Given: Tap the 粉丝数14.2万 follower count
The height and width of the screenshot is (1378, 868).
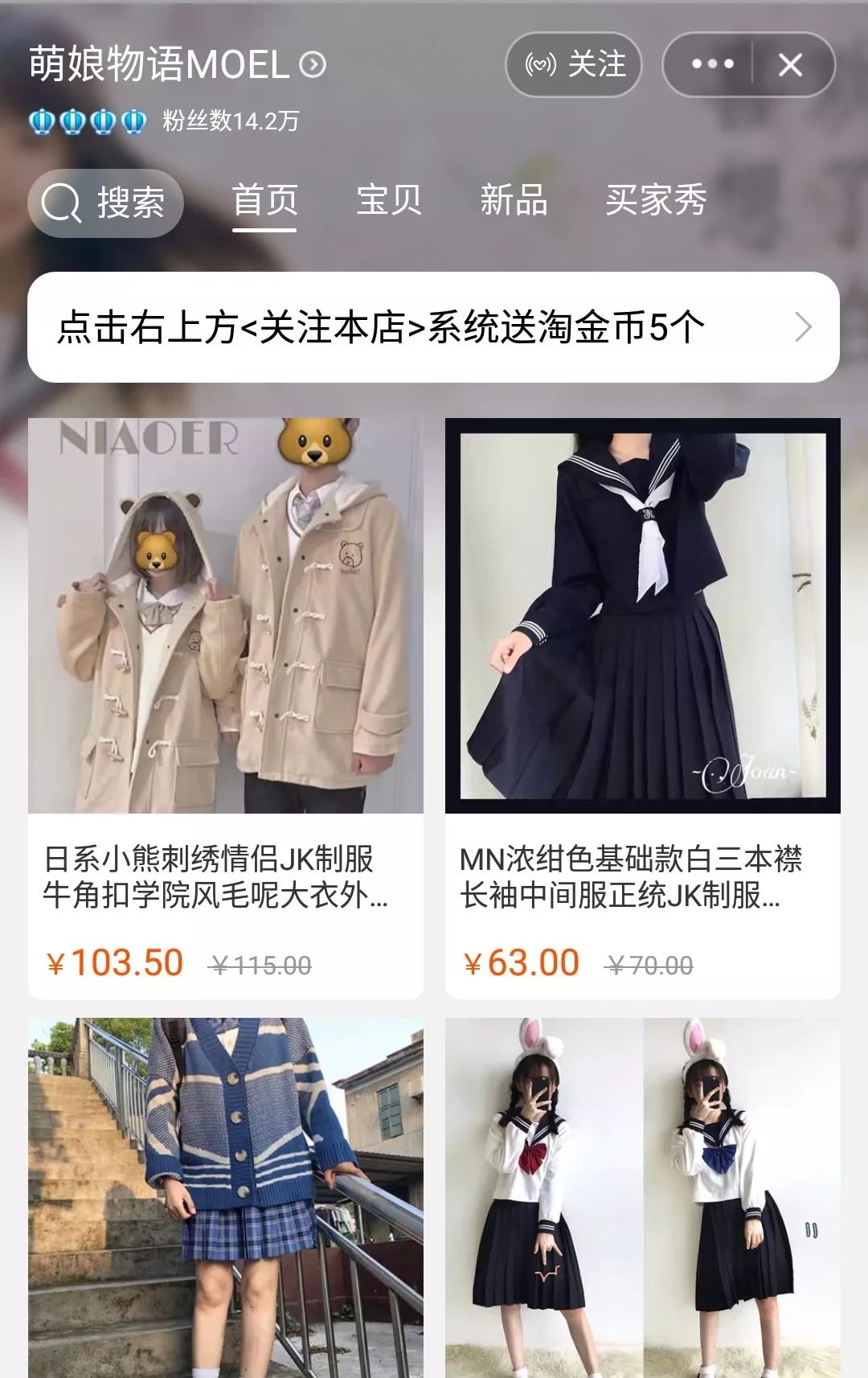Looking at the screenshot, I should [232, 121].
